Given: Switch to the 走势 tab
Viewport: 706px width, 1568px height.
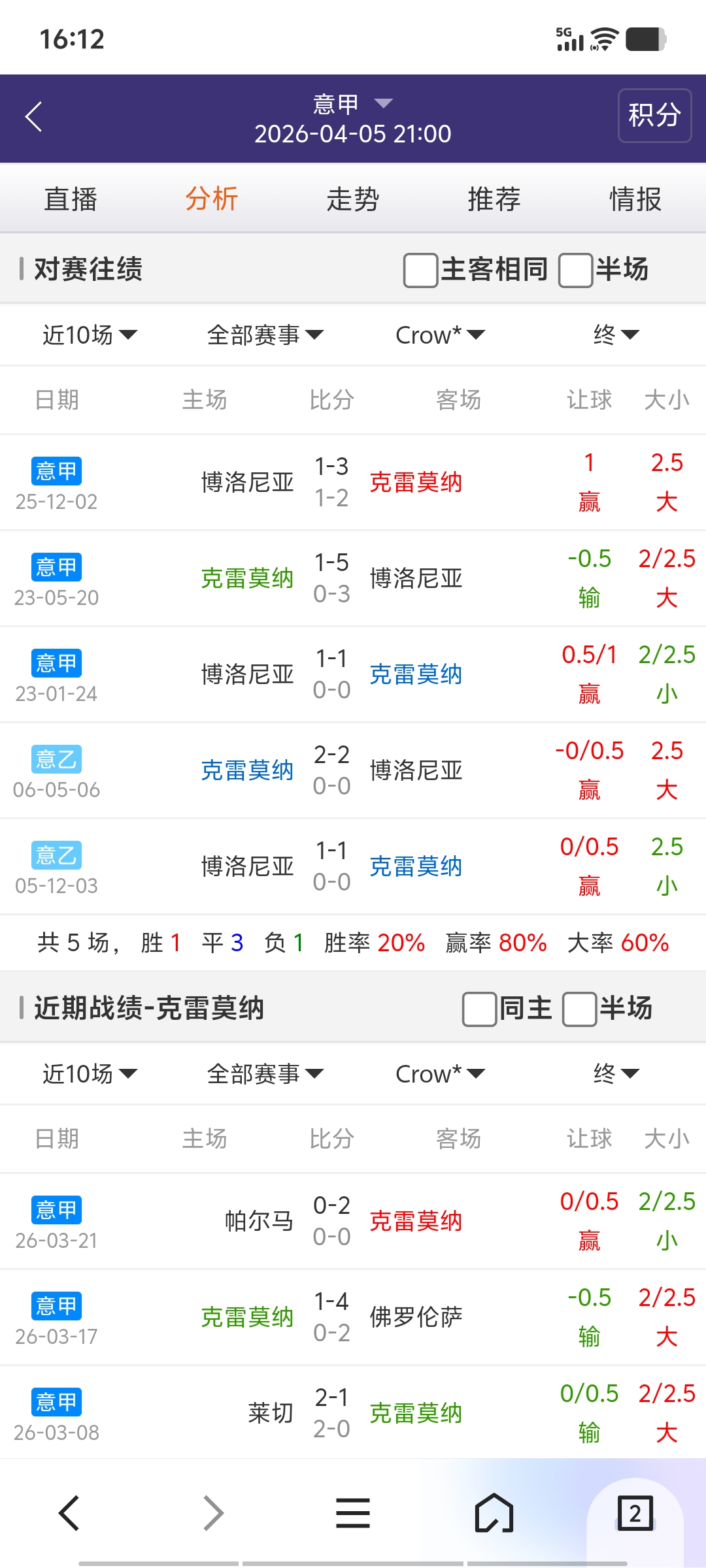Looking at the screenshot, I should (353, 199).
